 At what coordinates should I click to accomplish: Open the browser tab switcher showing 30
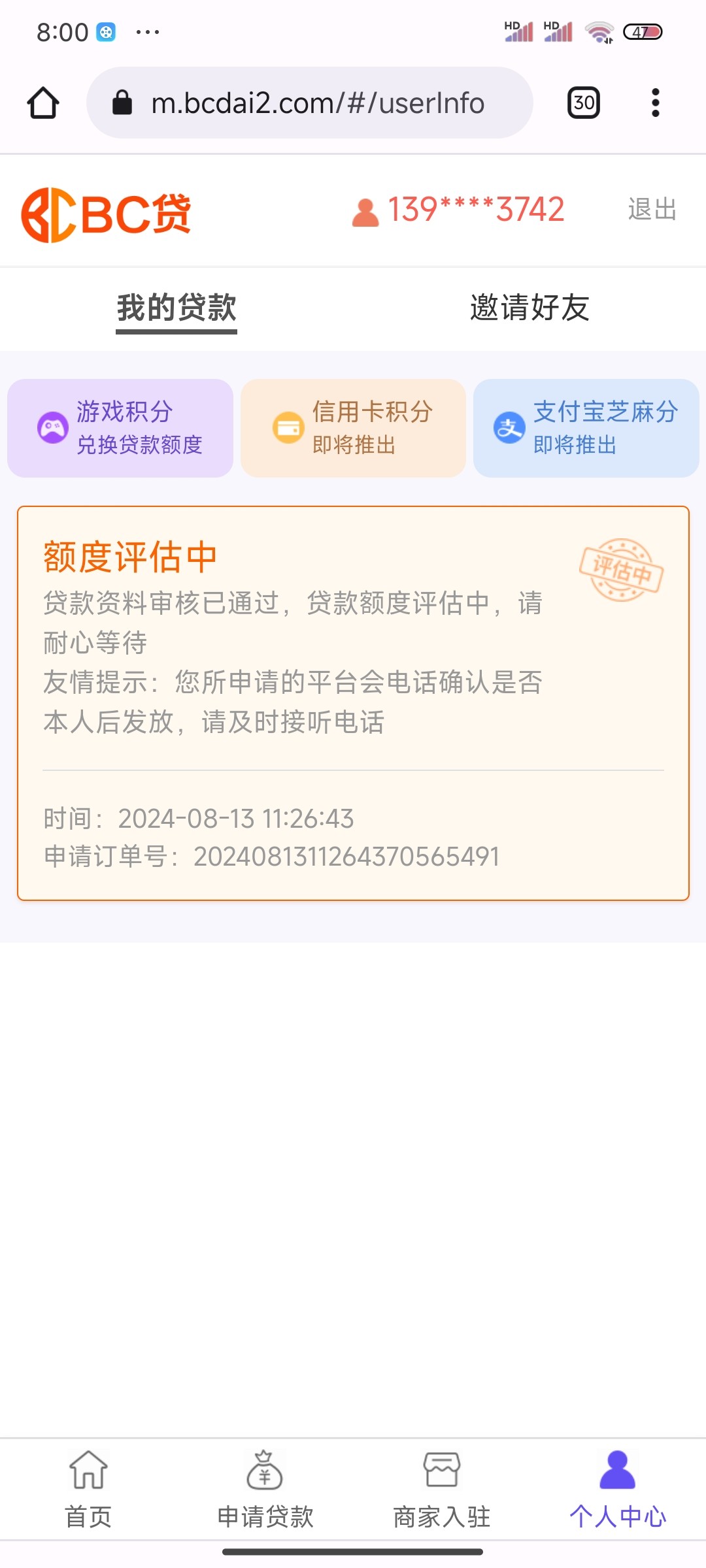[584, 103]
